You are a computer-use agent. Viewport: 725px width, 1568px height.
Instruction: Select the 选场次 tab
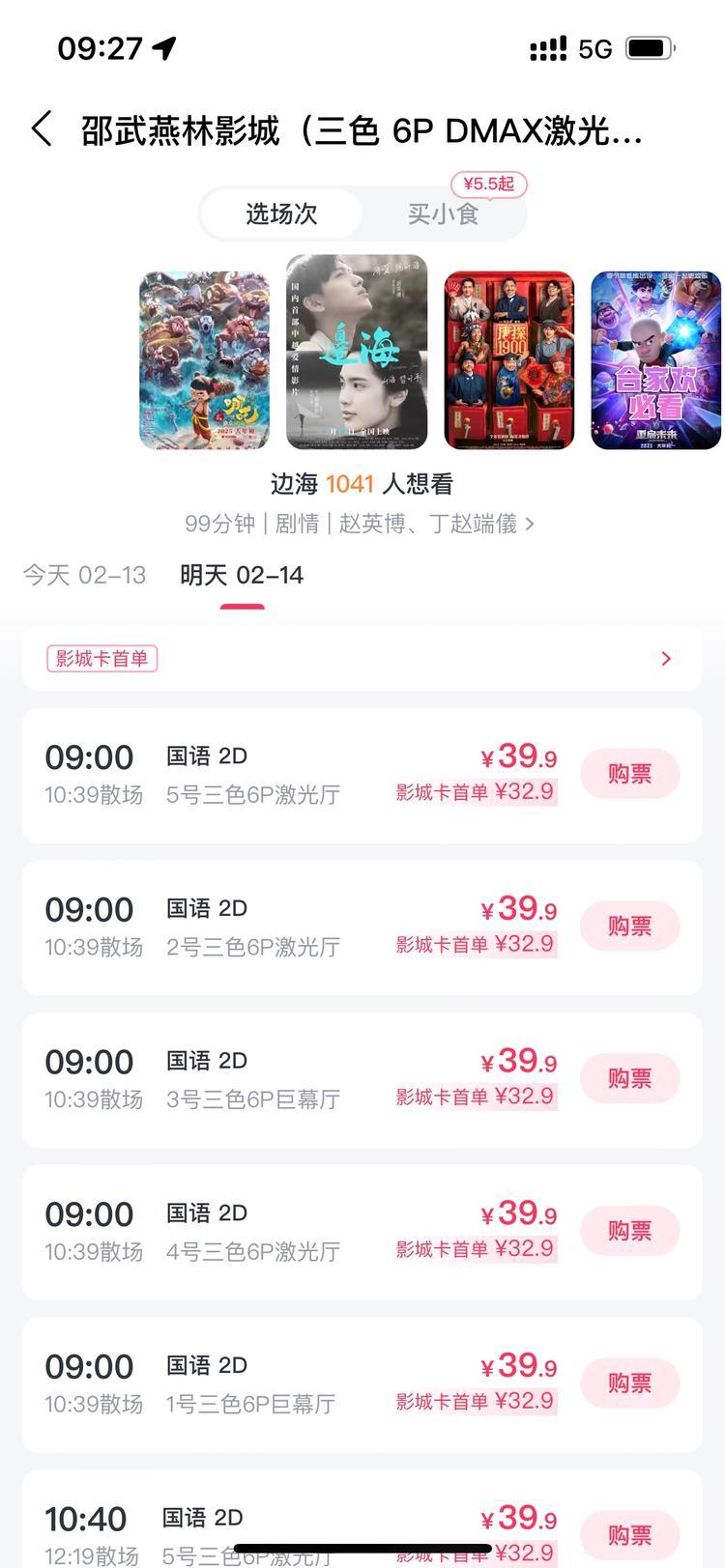(x=281, y=214)
